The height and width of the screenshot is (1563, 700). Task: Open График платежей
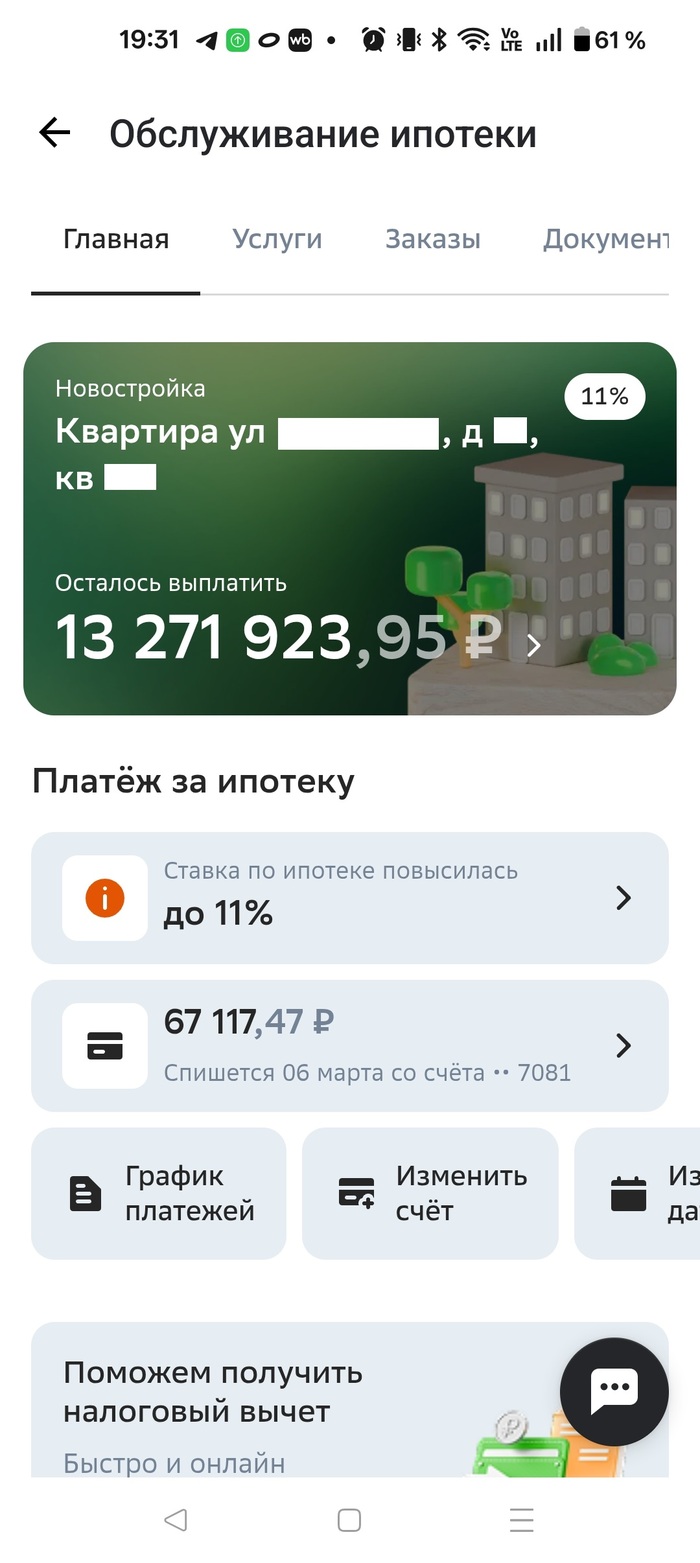tap(159, 1194)
